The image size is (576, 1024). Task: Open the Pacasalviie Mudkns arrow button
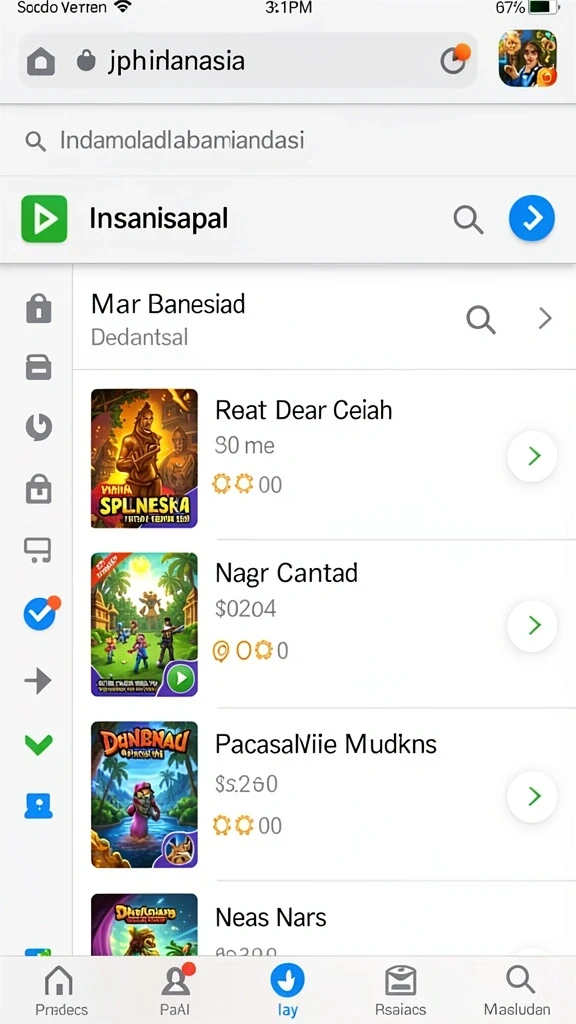[532, 796]
